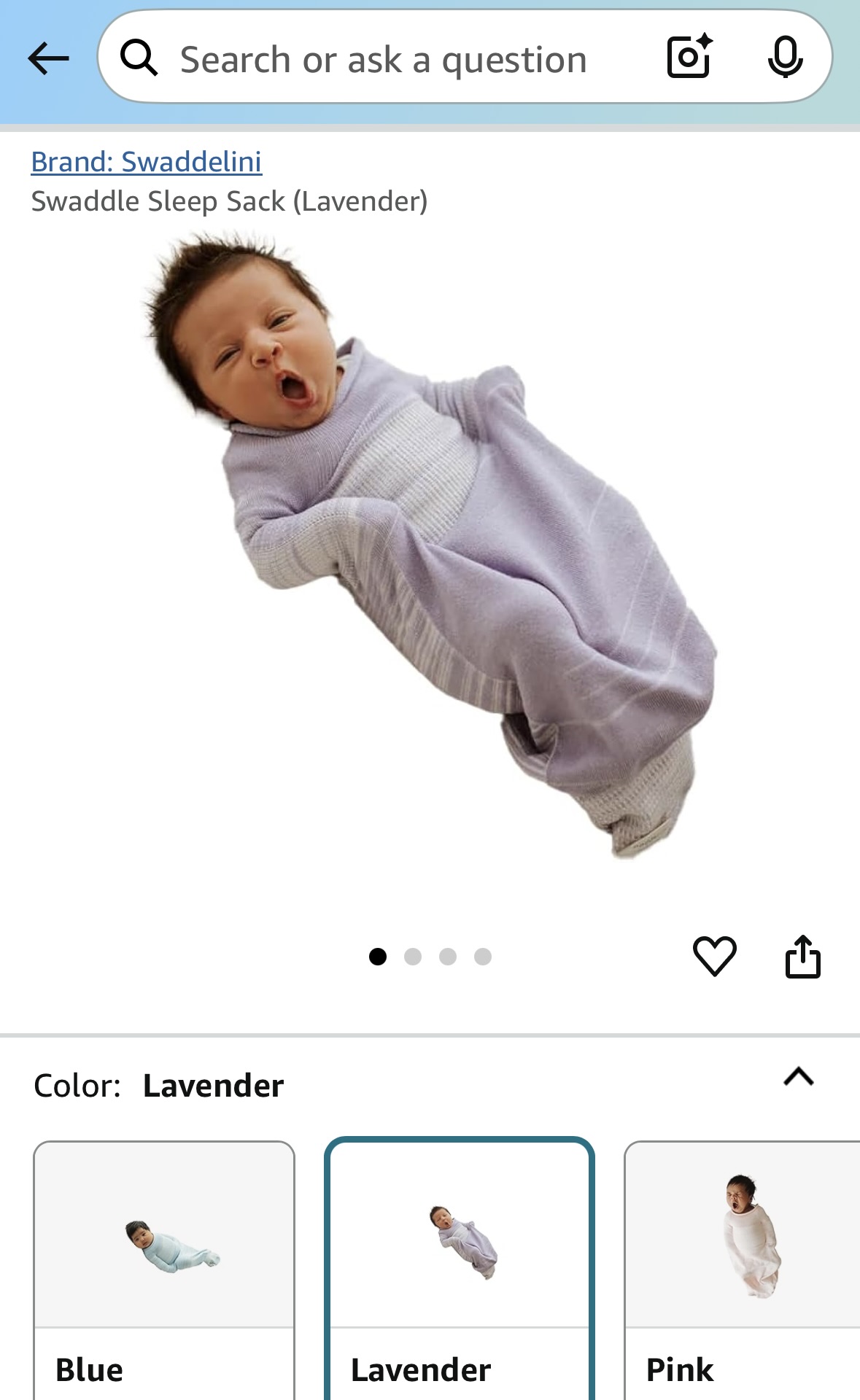This screenshot has width=860, height=1400.
Task: Add this item to a list with the heart
Action: 714,956
